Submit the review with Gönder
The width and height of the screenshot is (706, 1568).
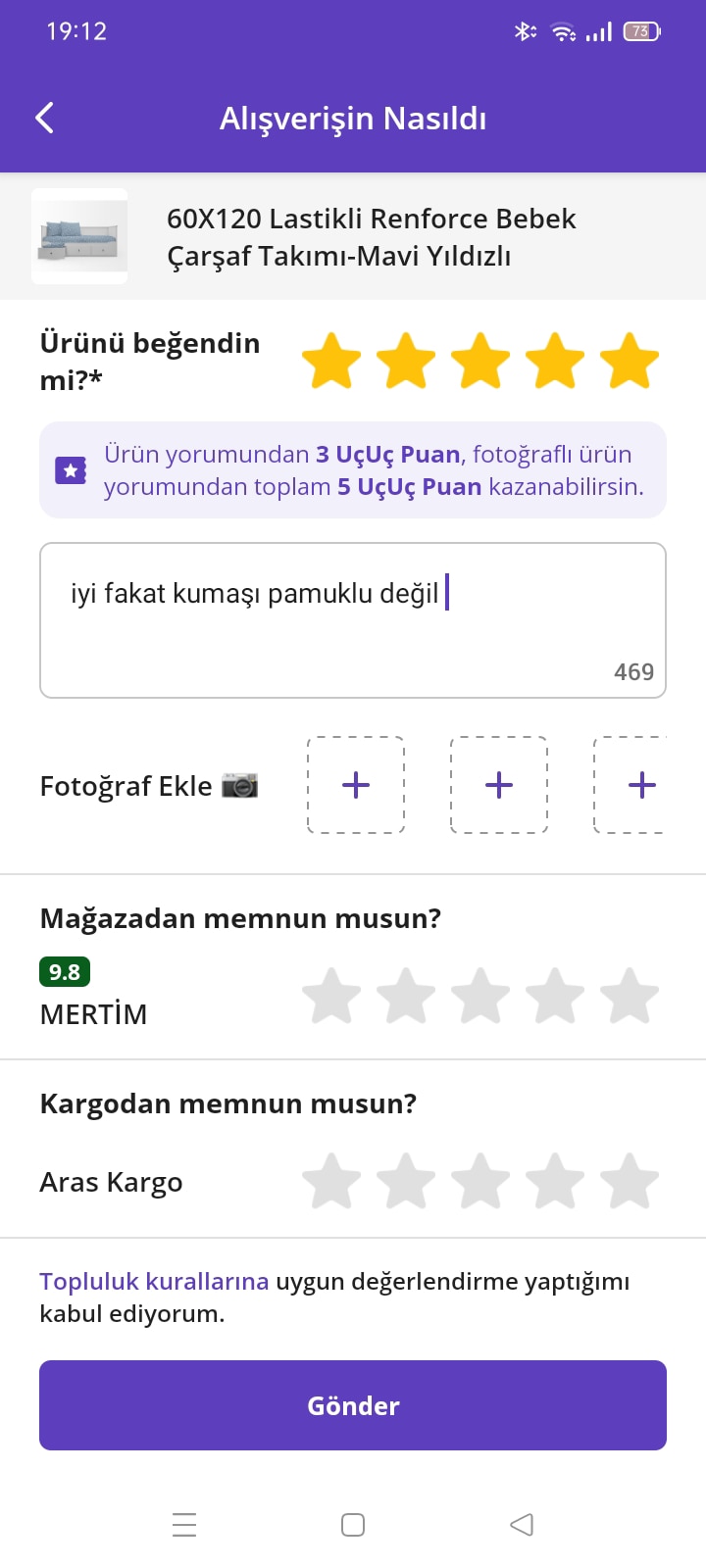pos(353,1405)
